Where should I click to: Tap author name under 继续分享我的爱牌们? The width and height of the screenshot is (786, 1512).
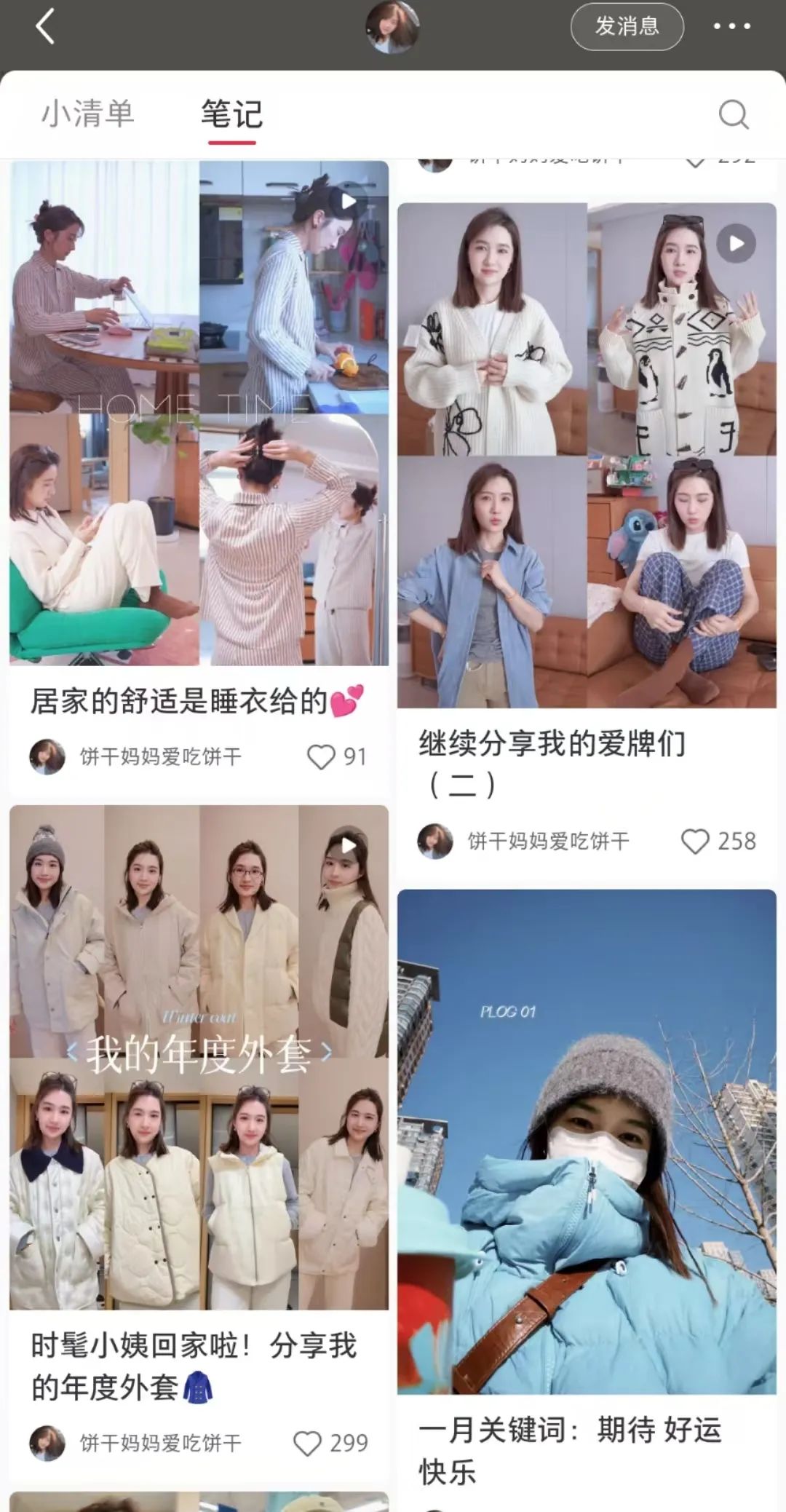pos(548,842)
